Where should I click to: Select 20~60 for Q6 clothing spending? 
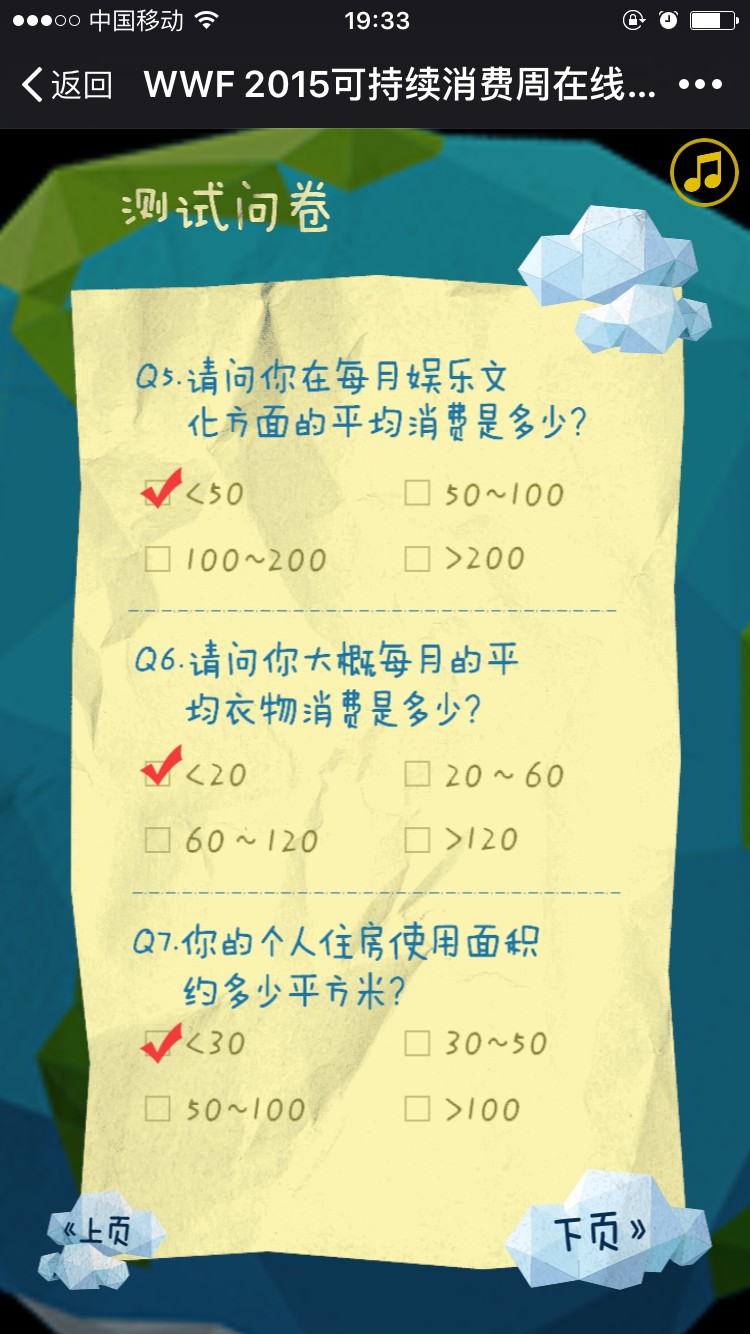(x=418, y=774)
